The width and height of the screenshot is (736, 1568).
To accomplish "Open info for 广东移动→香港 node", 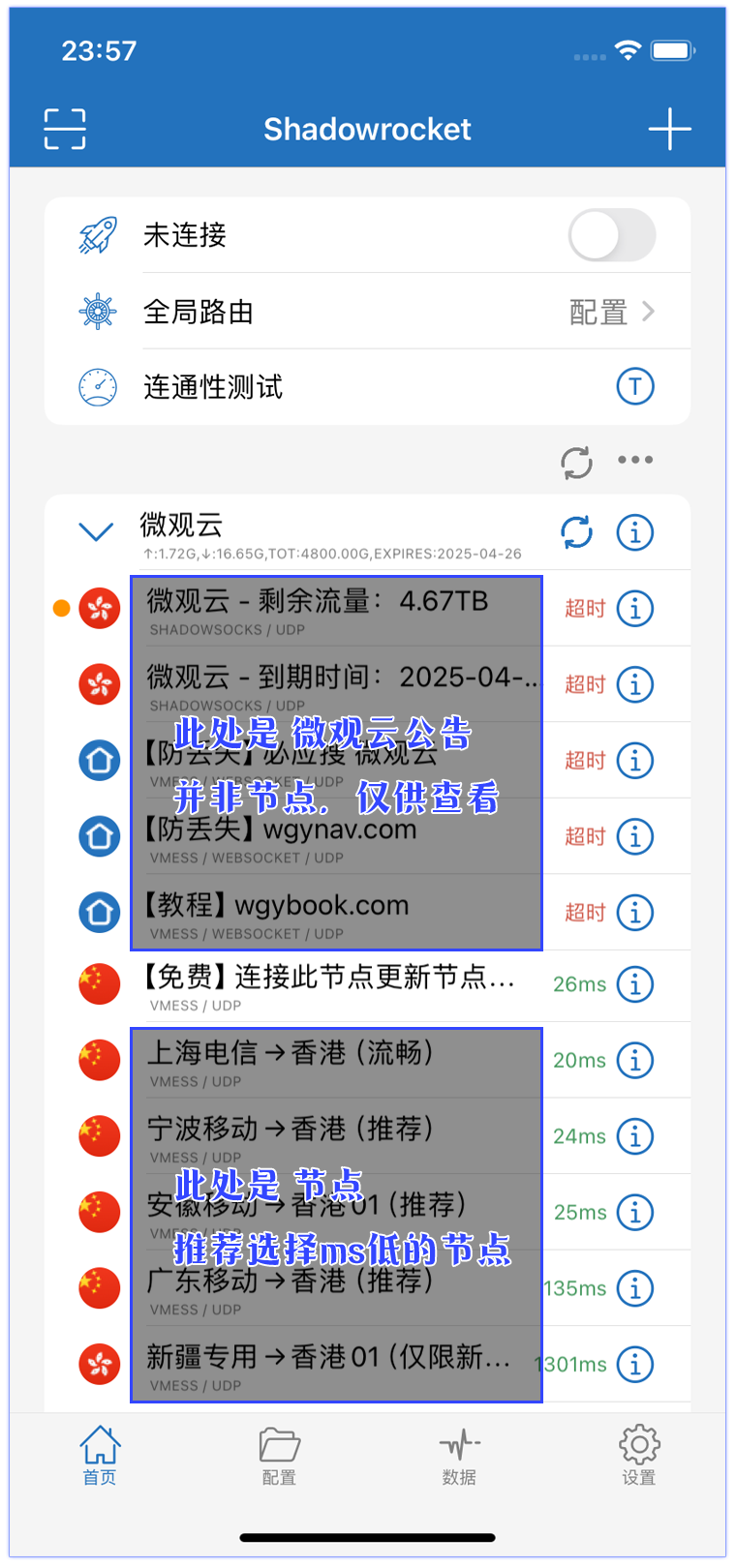I will click(634, 1288).
